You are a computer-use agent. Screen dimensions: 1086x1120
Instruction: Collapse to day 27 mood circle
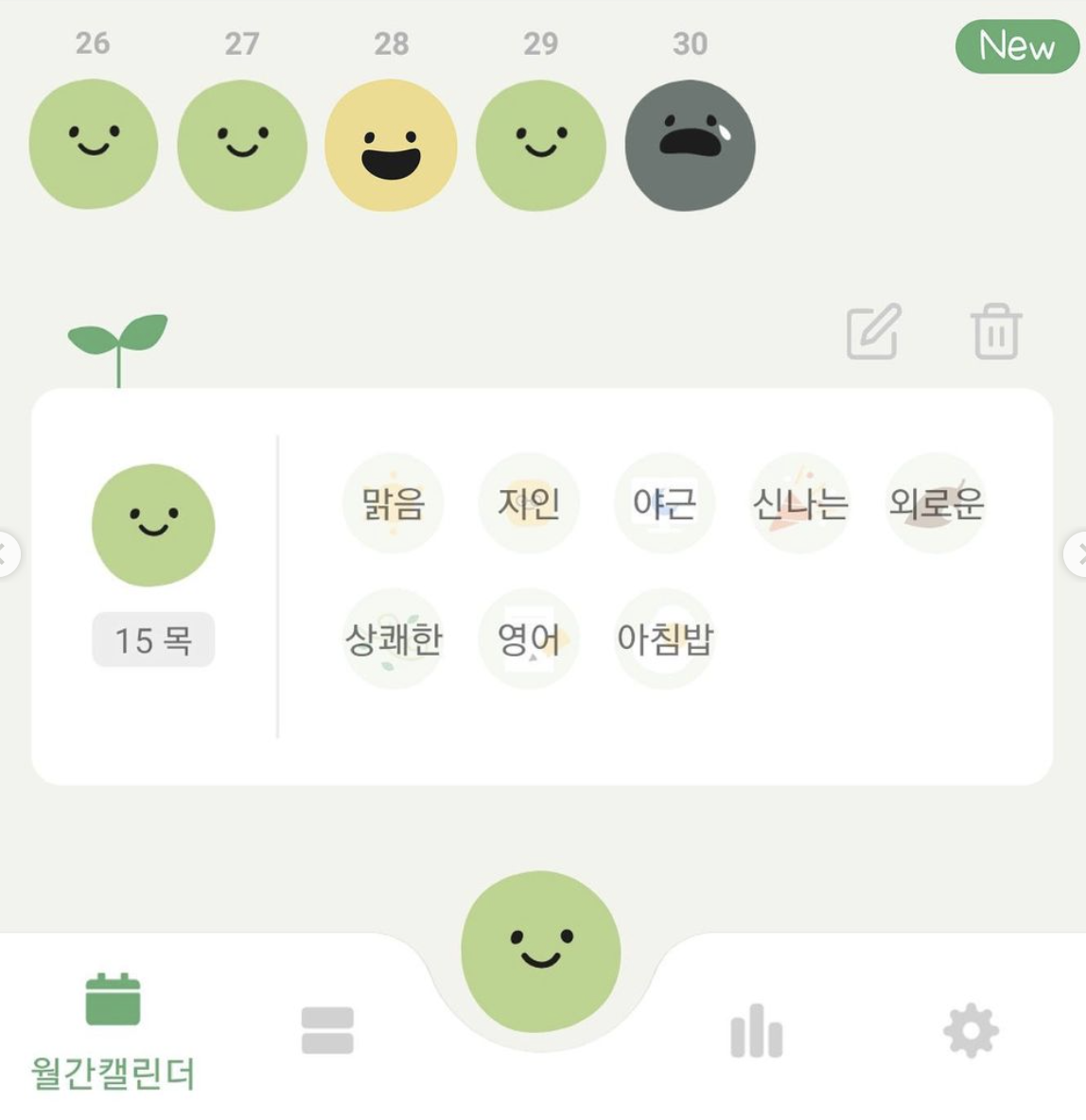[x=243, y=144]
